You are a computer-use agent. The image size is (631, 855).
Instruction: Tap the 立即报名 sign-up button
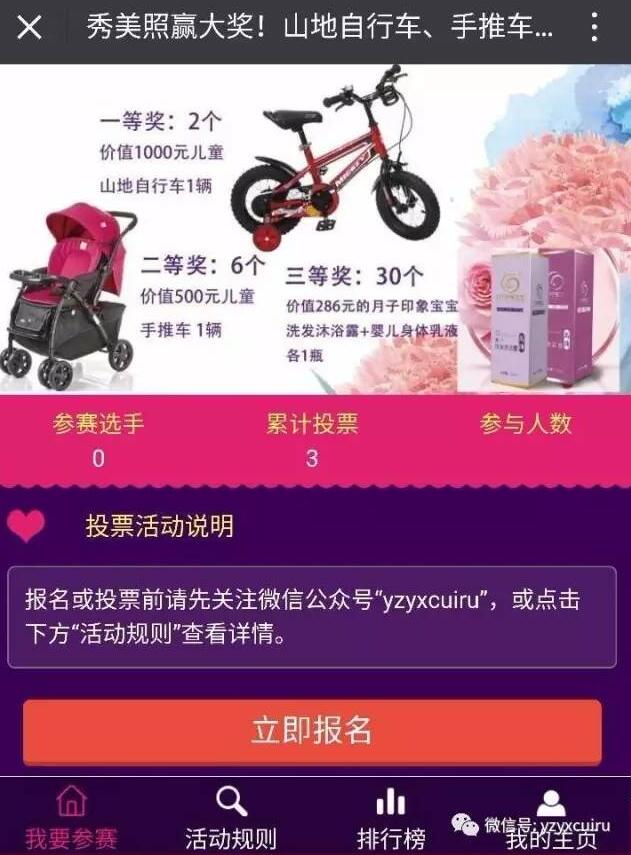coord(312,731)
